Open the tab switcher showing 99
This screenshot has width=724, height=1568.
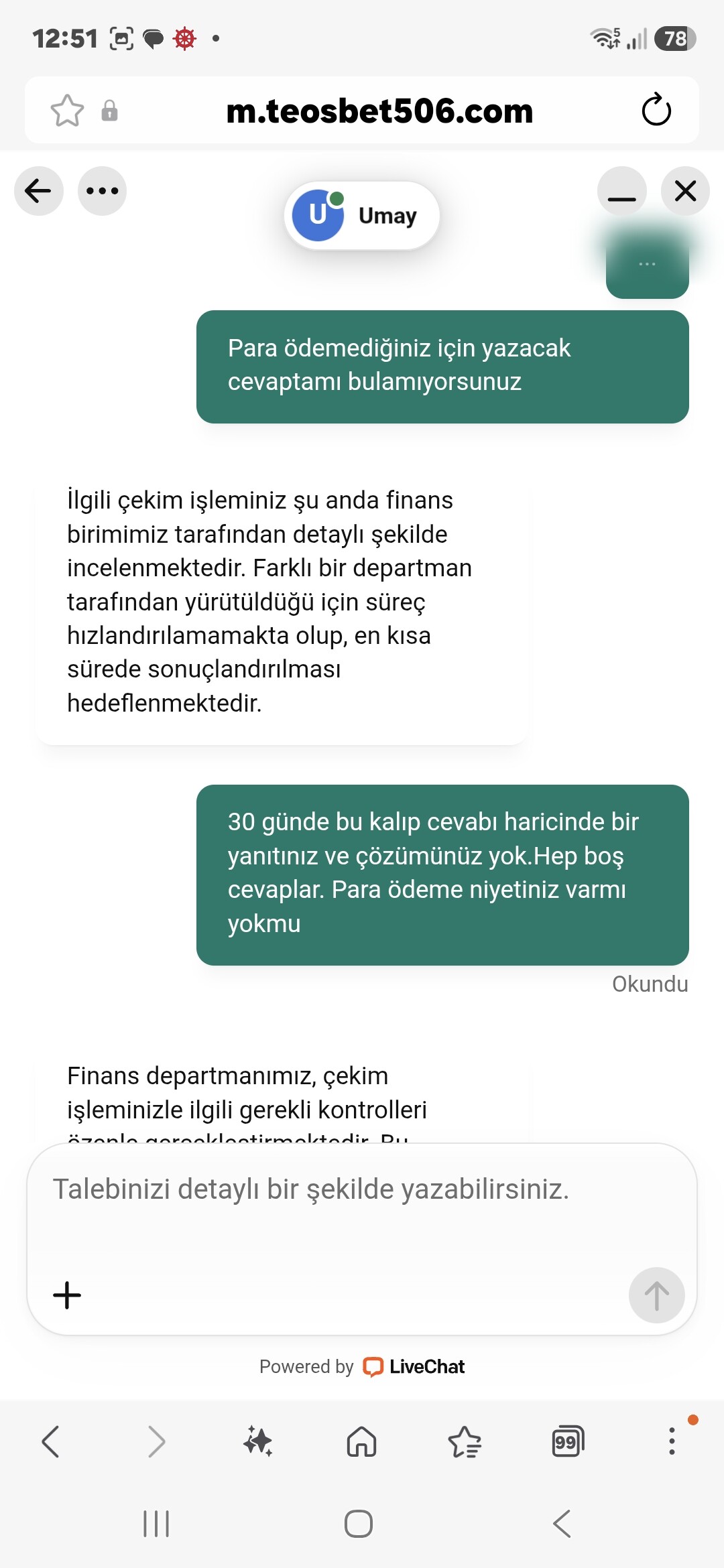568,1441
